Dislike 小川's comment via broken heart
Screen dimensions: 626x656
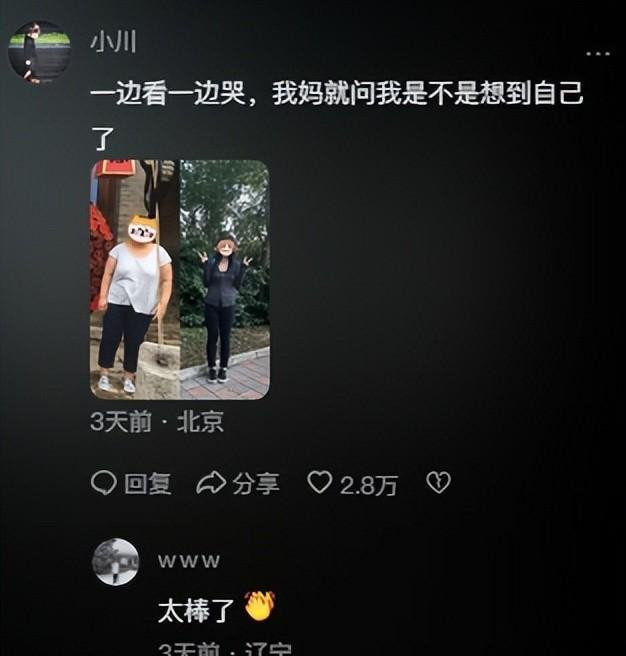point(438,483)
